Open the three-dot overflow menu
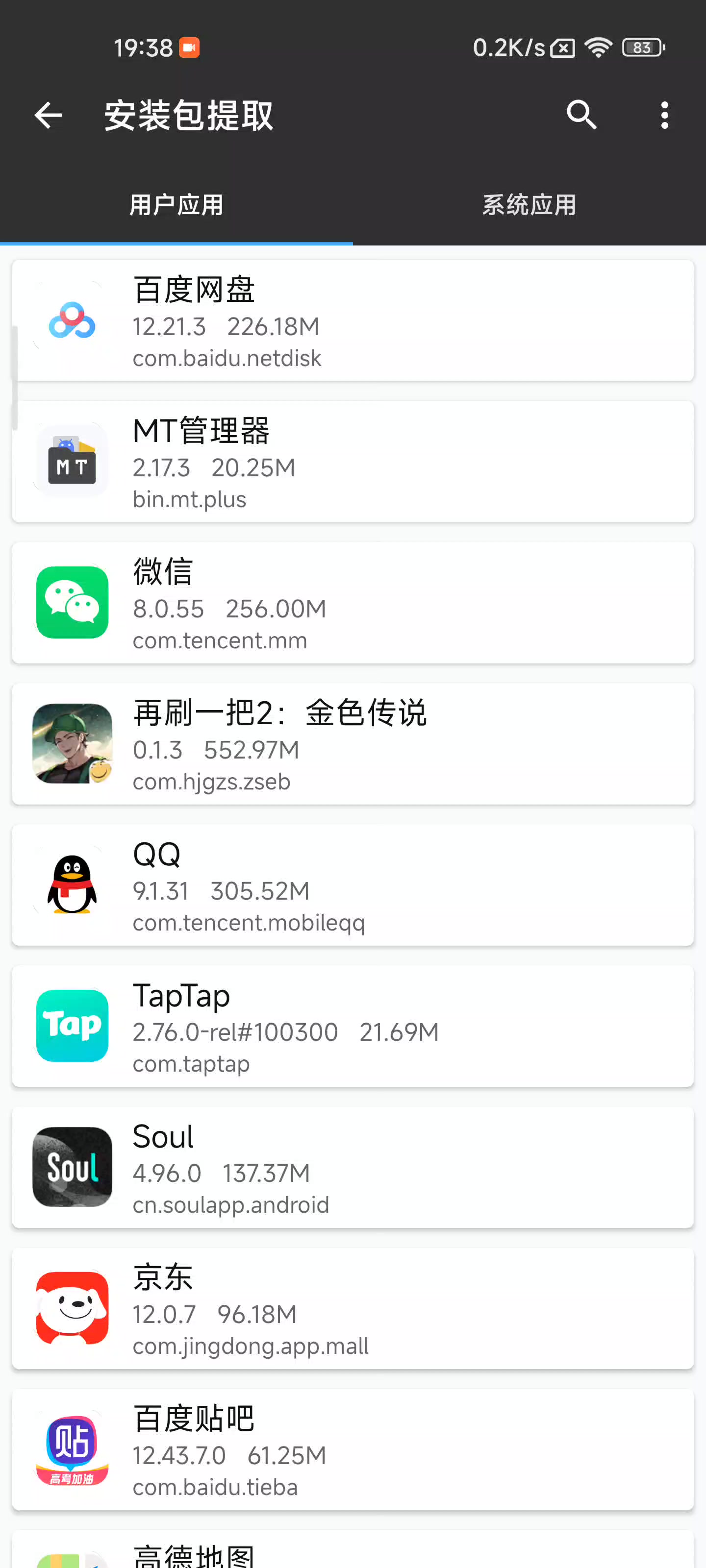This screenshot has width=706, height=1568. click(x=664, y=115)
